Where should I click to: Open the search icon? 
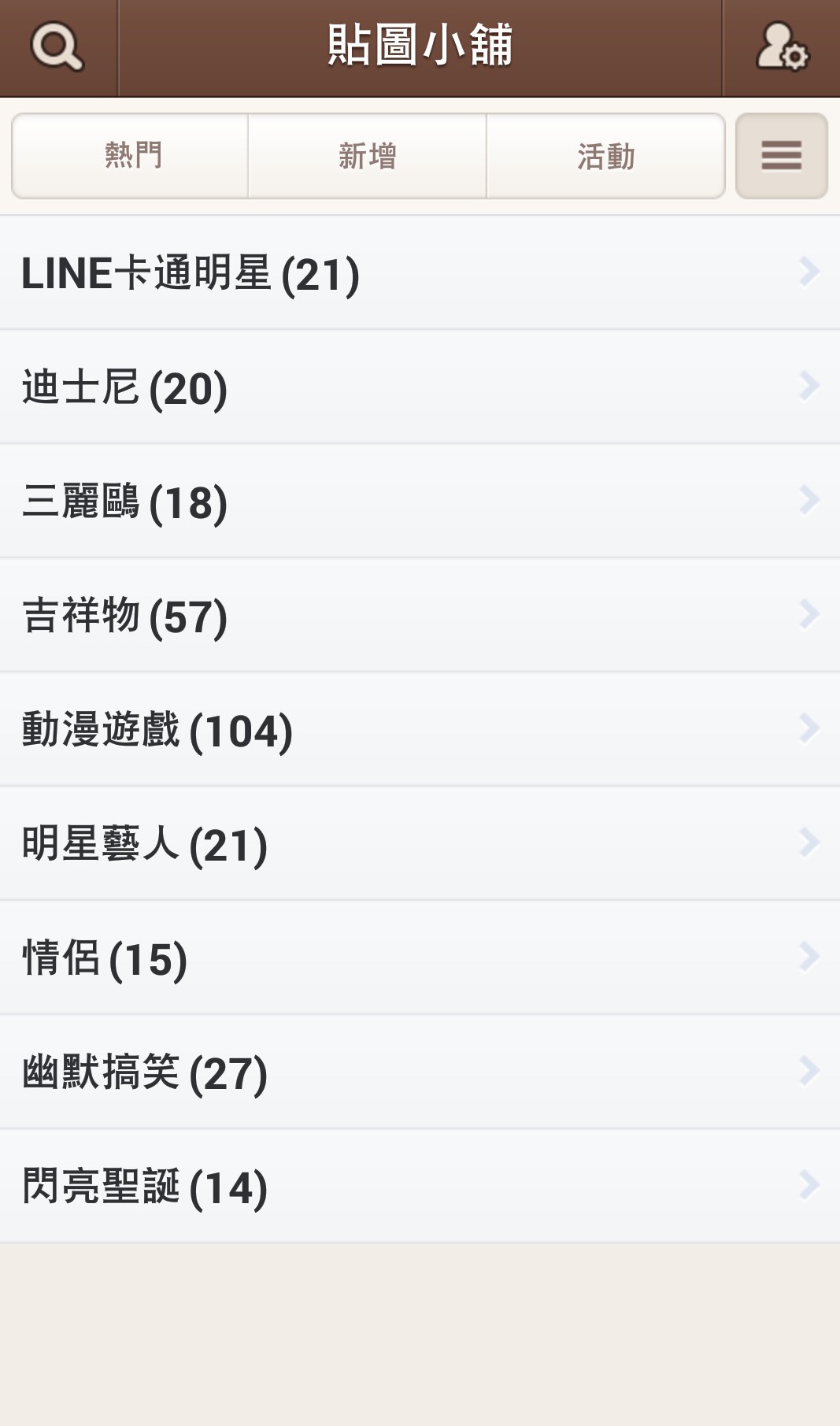click(x=57, y=47)
